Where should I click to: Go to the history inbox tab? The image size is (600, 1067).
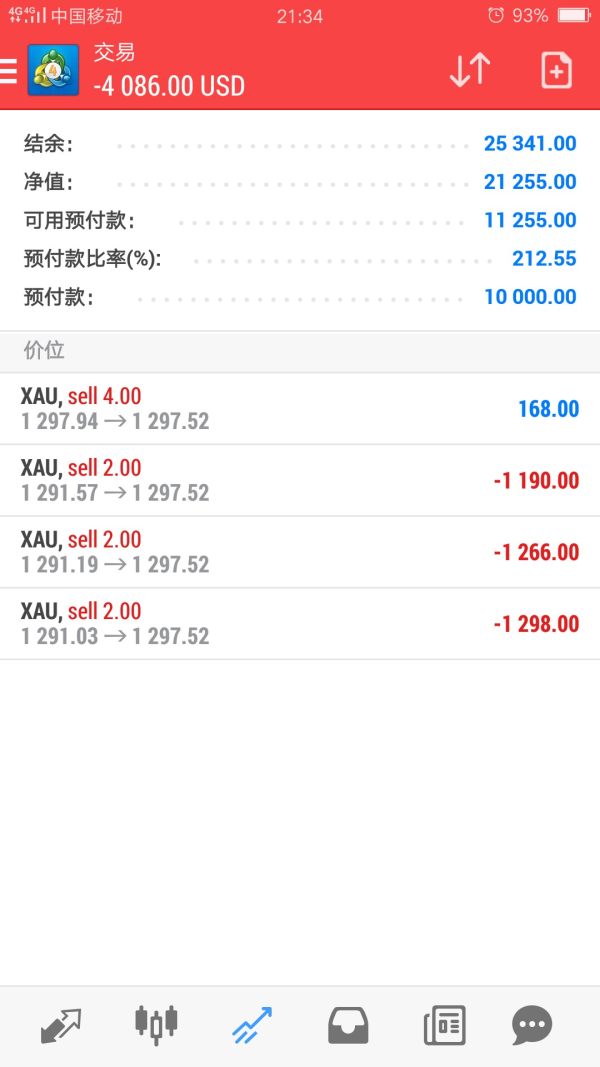pyautogui.click(x=348, y=1026)
